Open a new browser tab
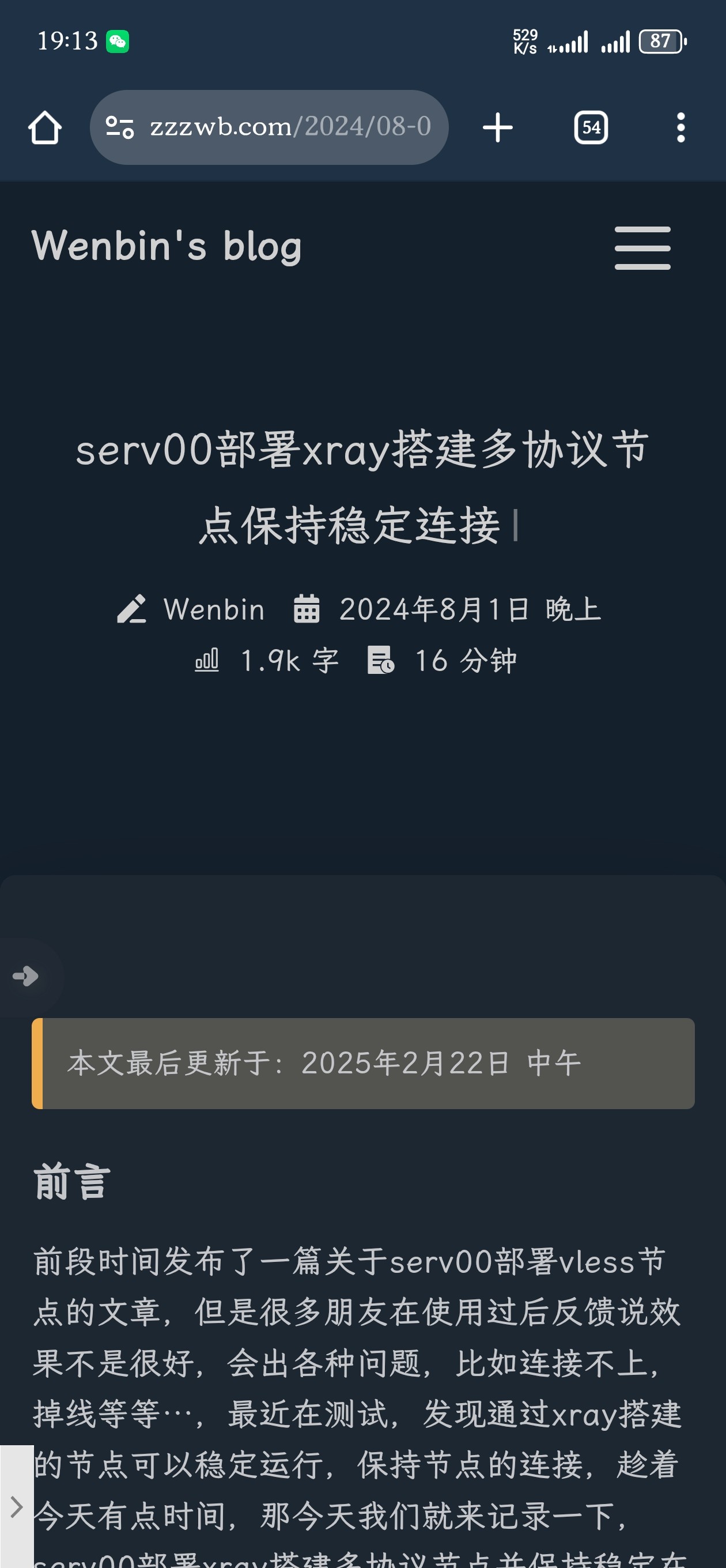The image size is (726, 1568). [x=497, y=128]
